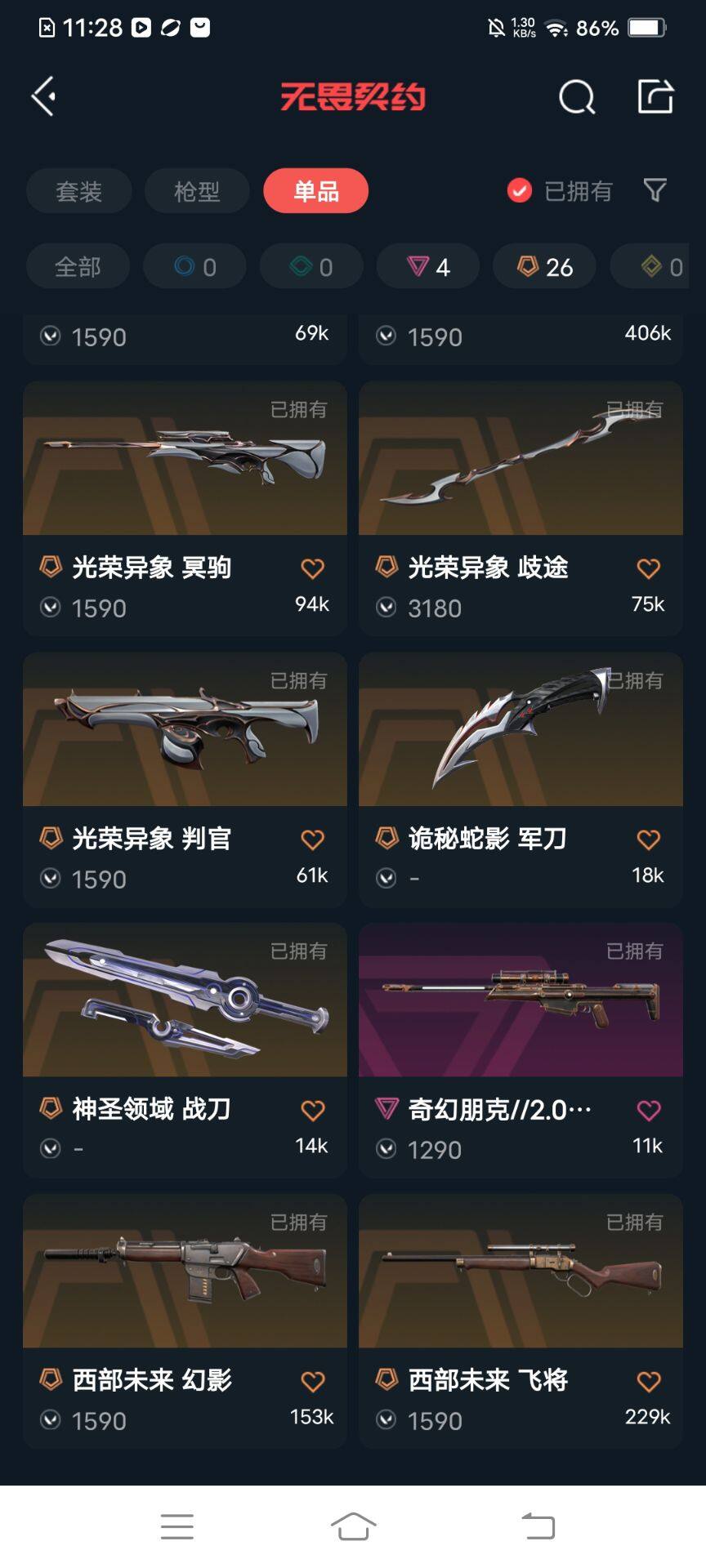
Task: Toggle the 已拥有 checkbox
Action: (x=520, y=191)
